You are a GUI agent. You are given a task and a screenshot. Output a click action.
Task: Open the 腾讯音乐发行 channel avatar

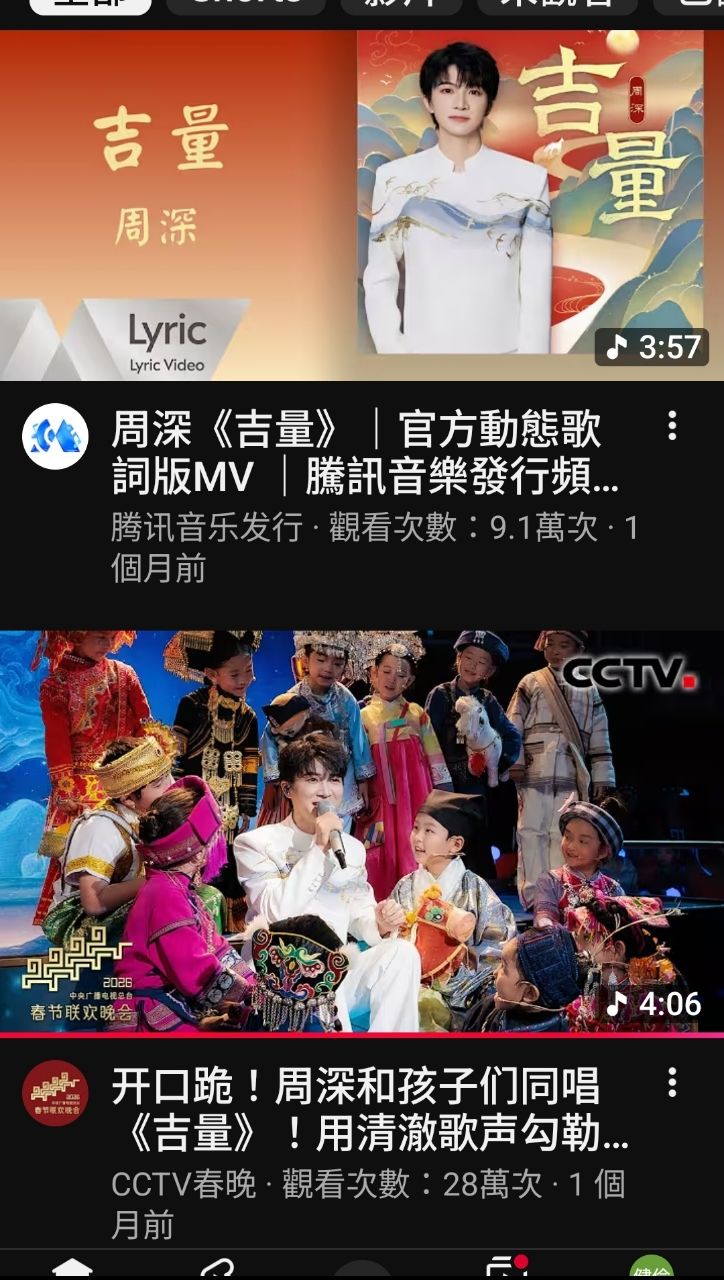55,436
